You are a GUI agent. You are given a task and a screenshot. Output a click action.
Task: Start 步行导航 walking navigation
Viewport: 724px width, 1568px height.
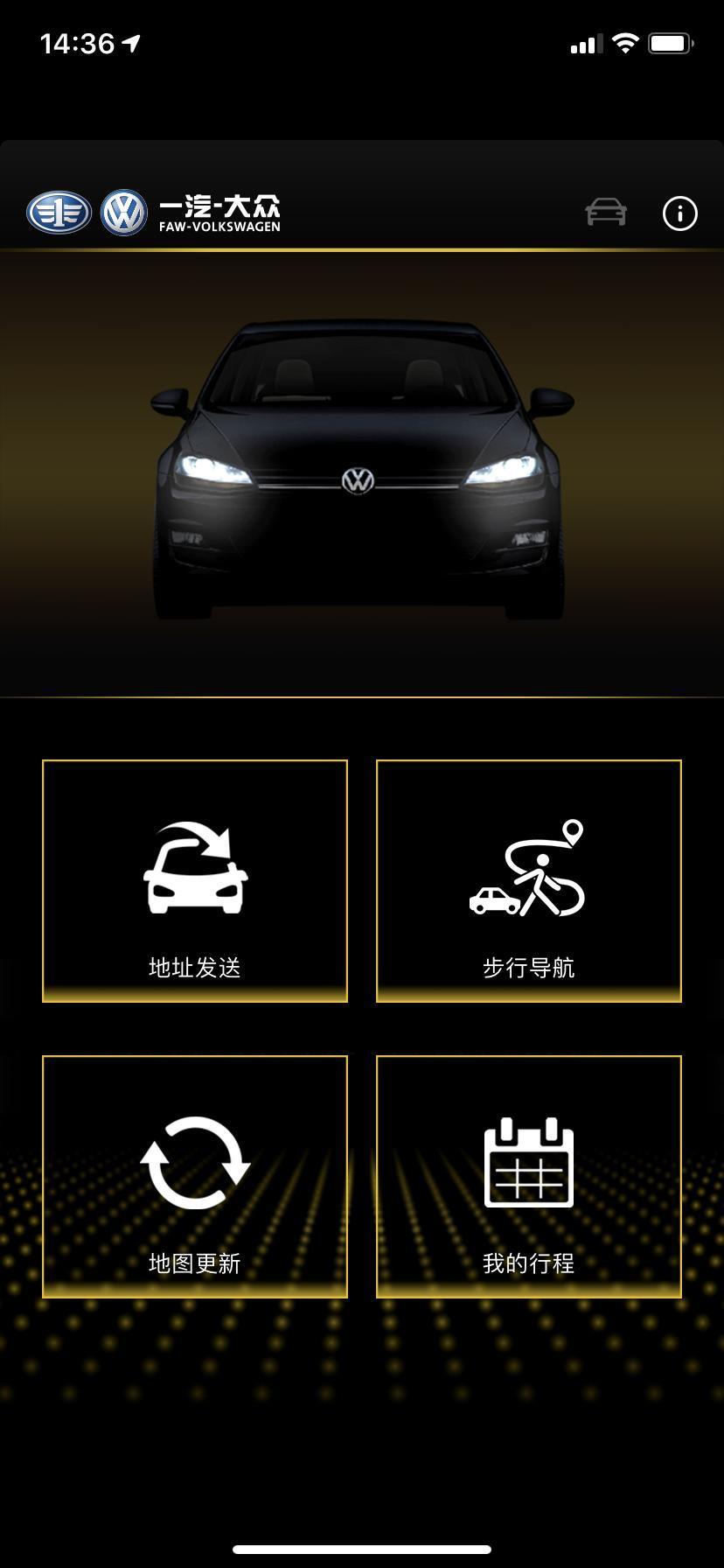pyautogui.click(x=528, y=881)
